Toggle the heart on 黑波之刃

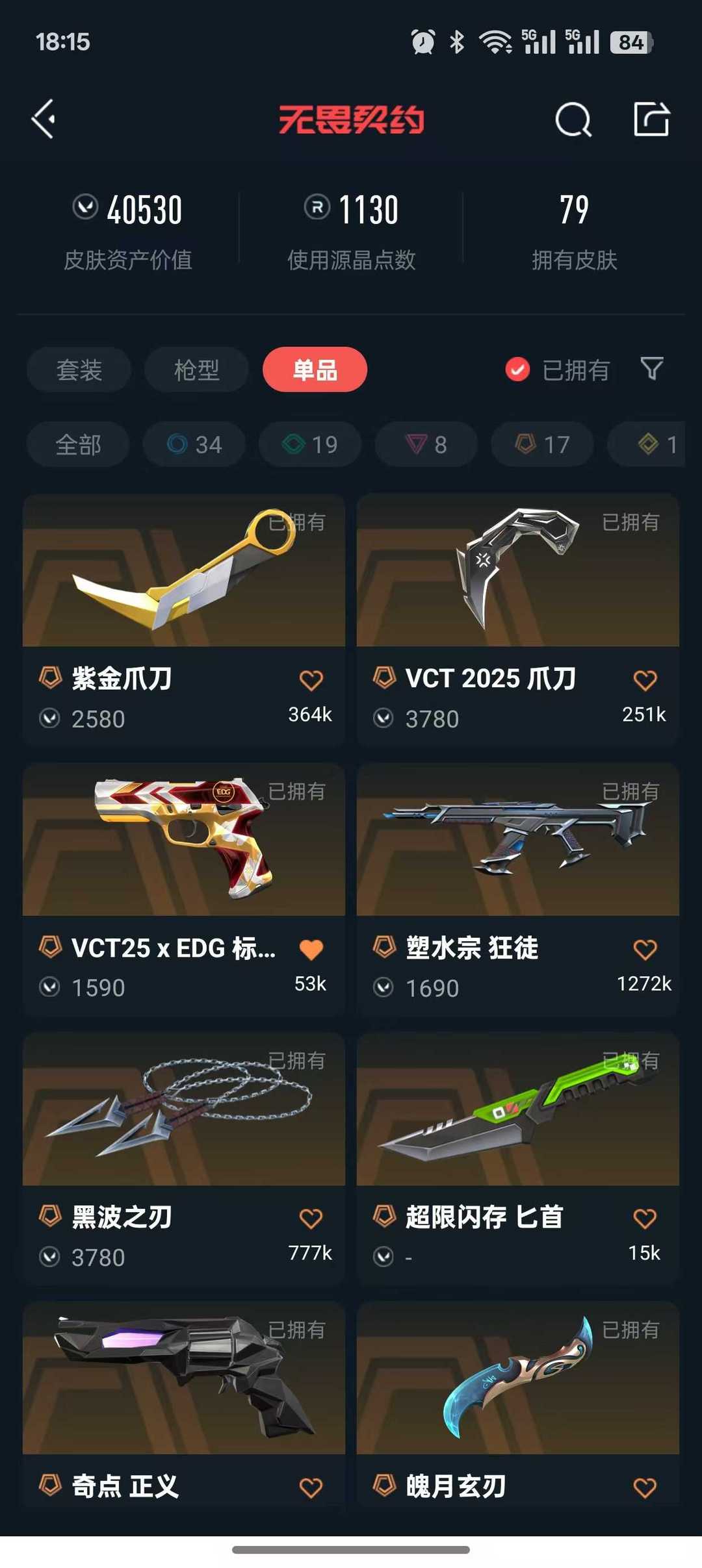point(311,1219)
